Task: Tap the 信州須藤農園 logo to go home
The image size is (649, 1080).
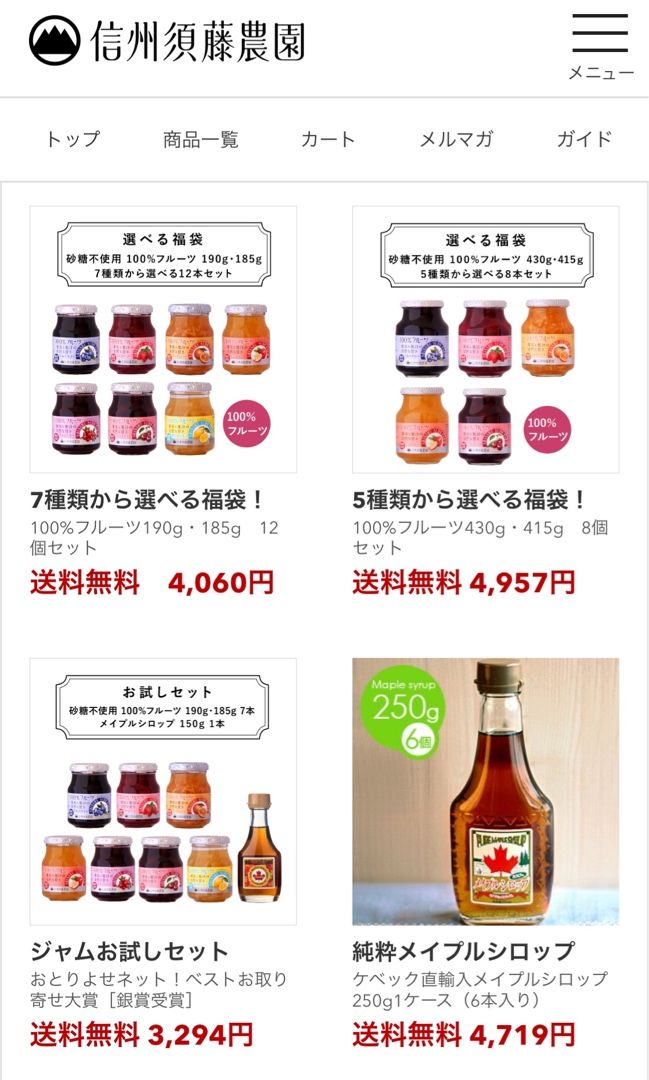Action: pos(167,41)
